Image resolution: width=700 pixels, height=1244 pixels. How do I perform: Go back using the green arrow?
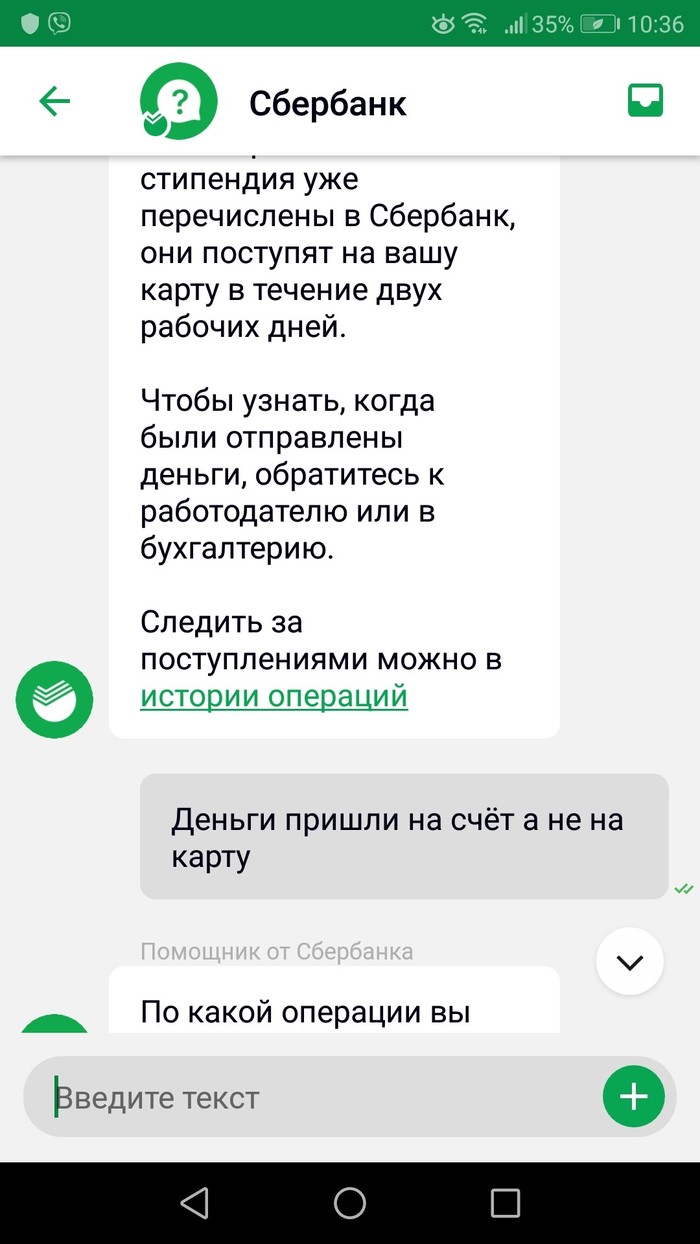(54, 101)
